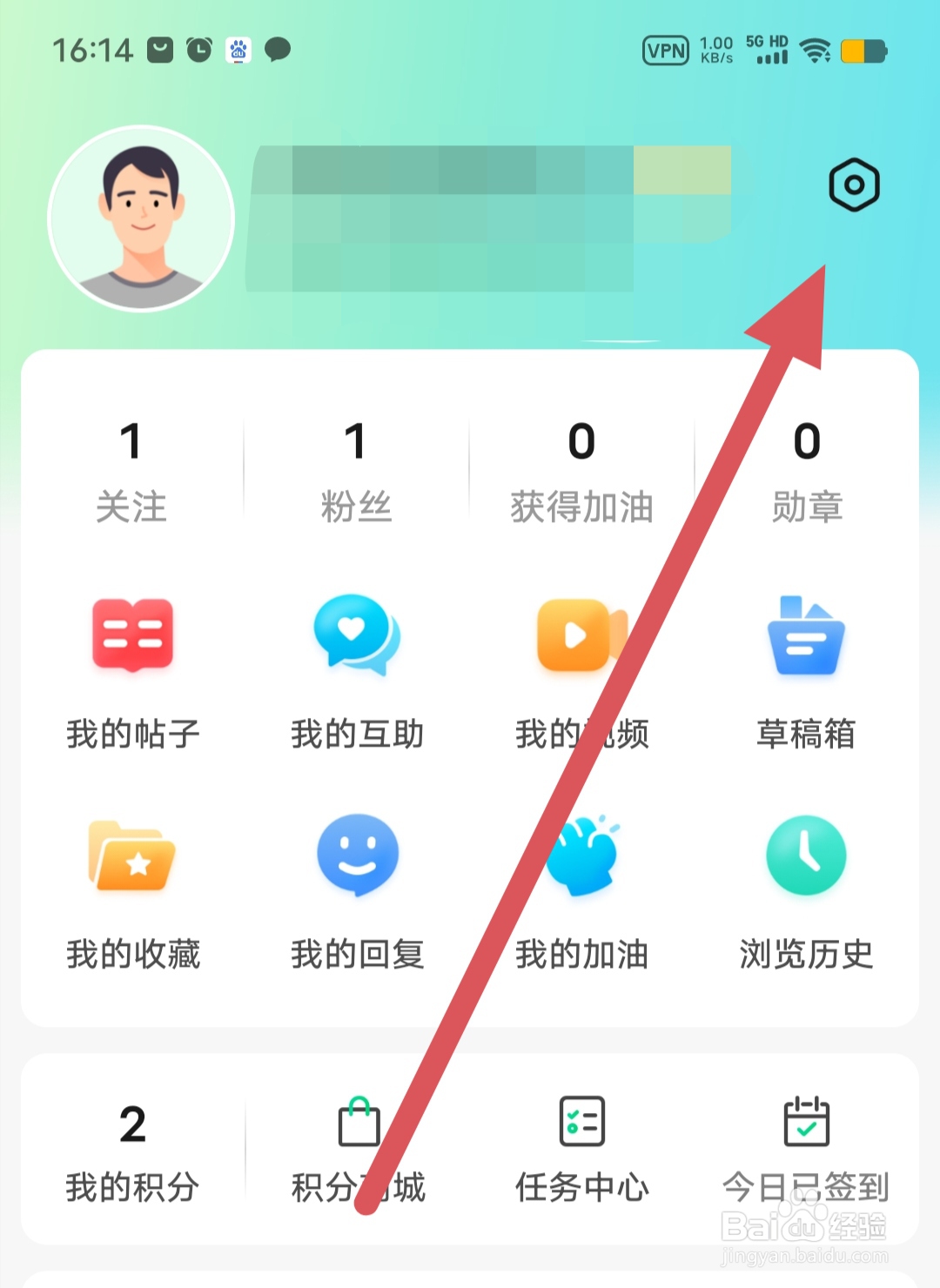Open 我的帖子 (My Posts) icon
940x1288 pixels.
click(x=132, y=638)
